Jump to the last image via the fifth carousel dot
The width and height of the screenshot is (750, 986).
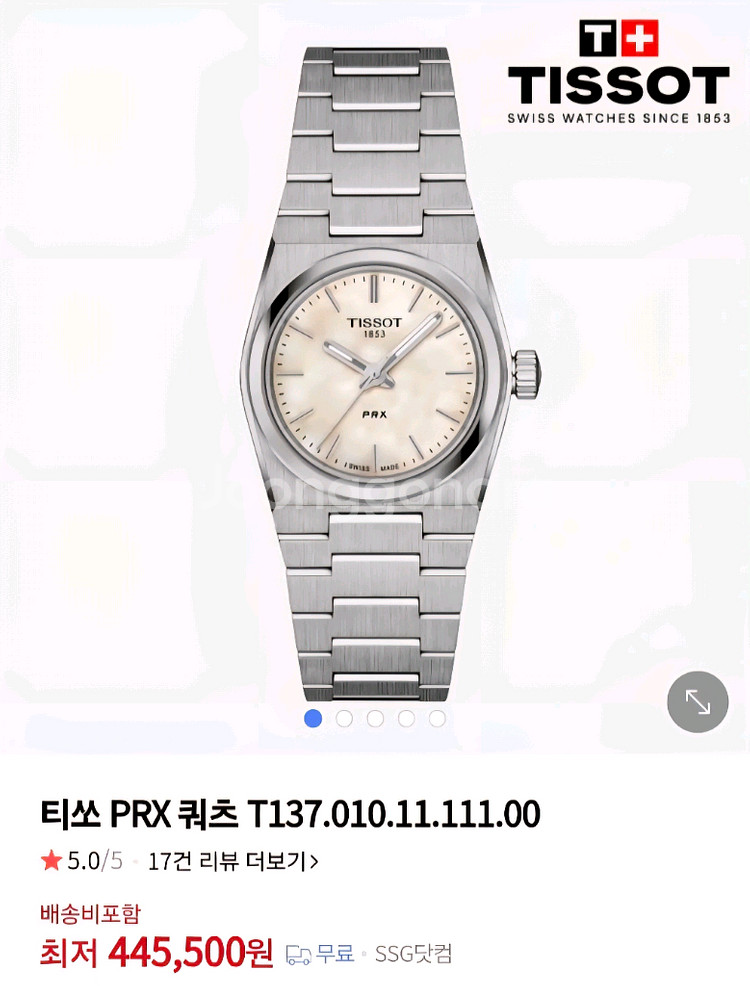tap(437, 717)
